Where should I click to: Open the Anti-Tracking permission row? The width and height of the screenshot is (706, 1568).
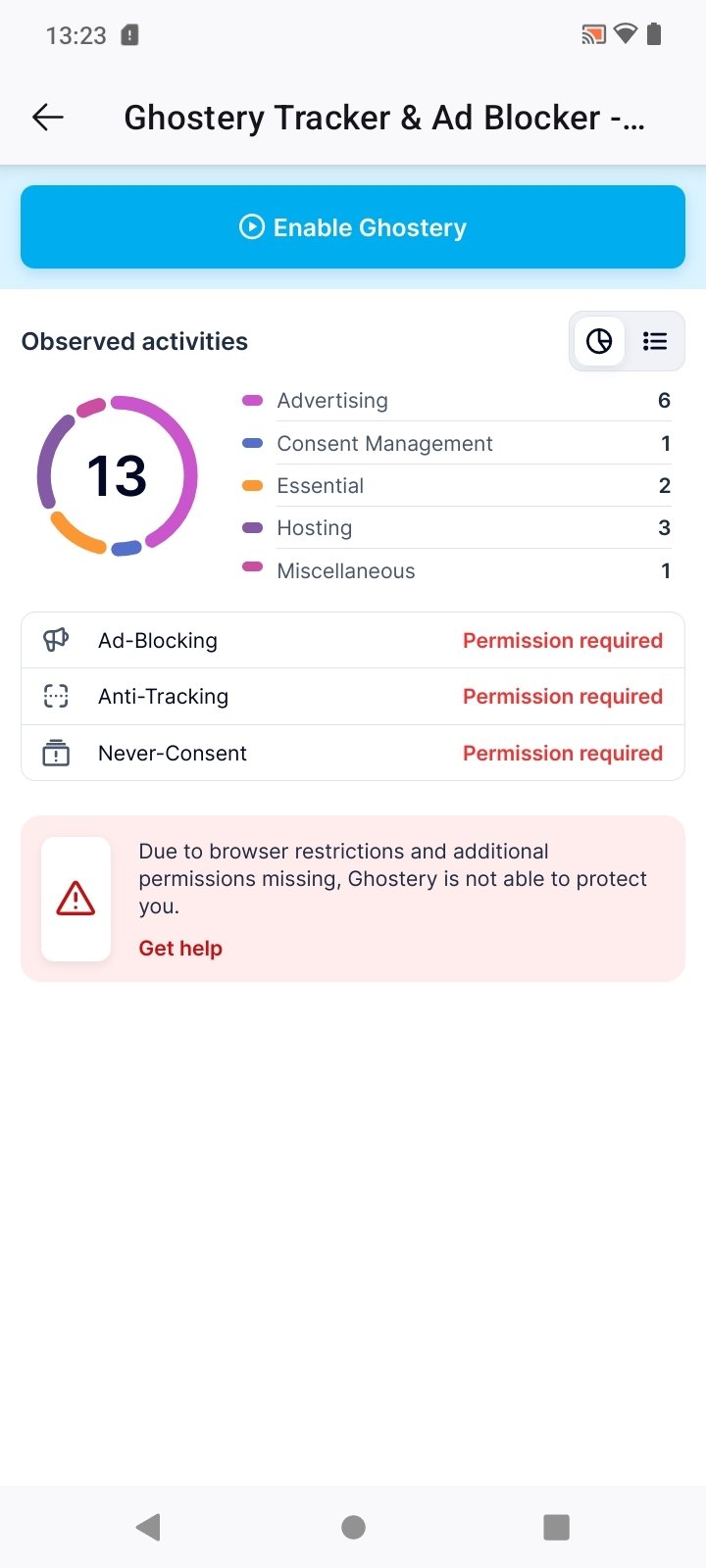tap(353, 697)
